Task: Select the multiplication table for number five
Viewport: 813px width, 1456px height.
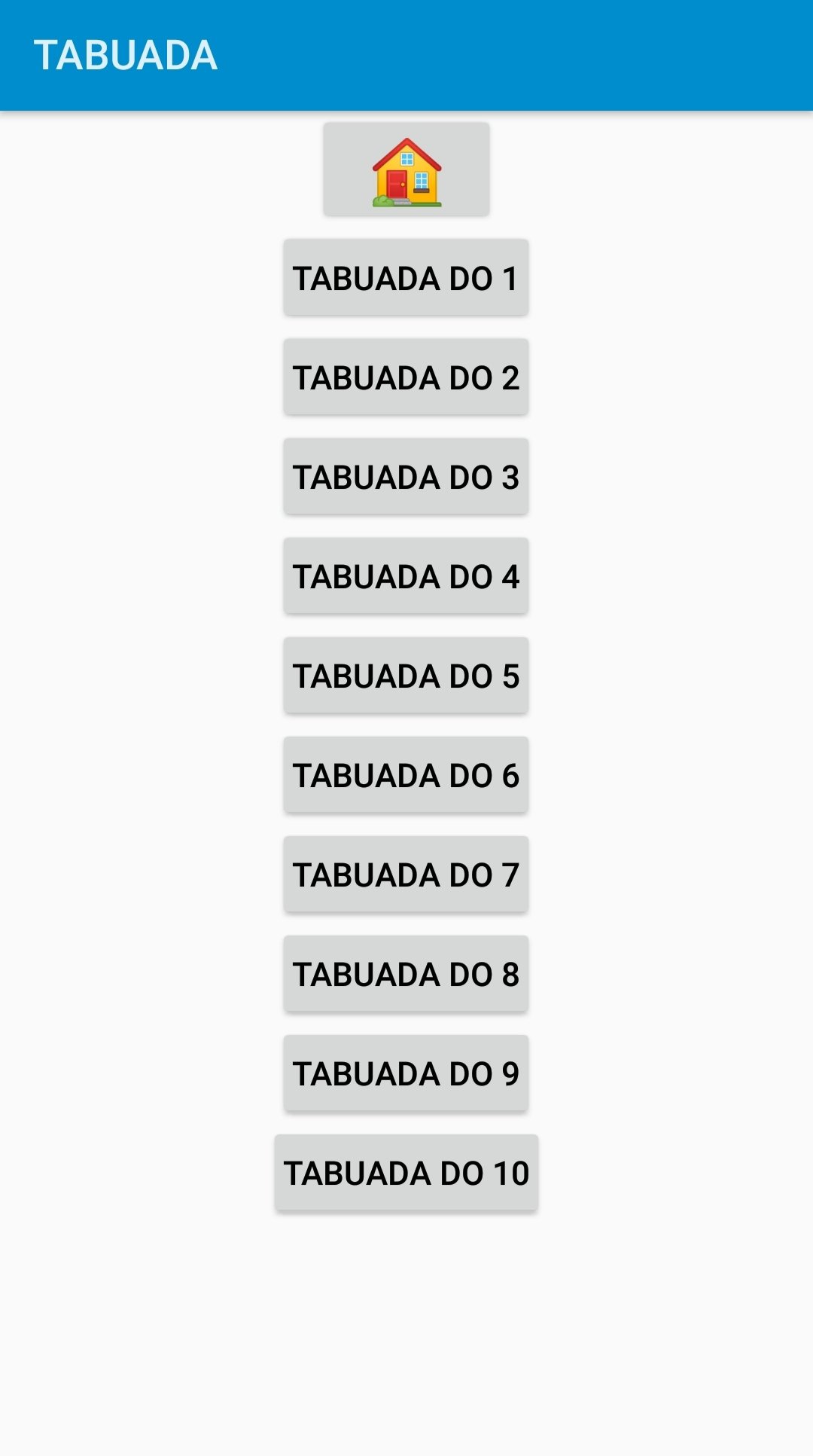Action: [406, 675]
